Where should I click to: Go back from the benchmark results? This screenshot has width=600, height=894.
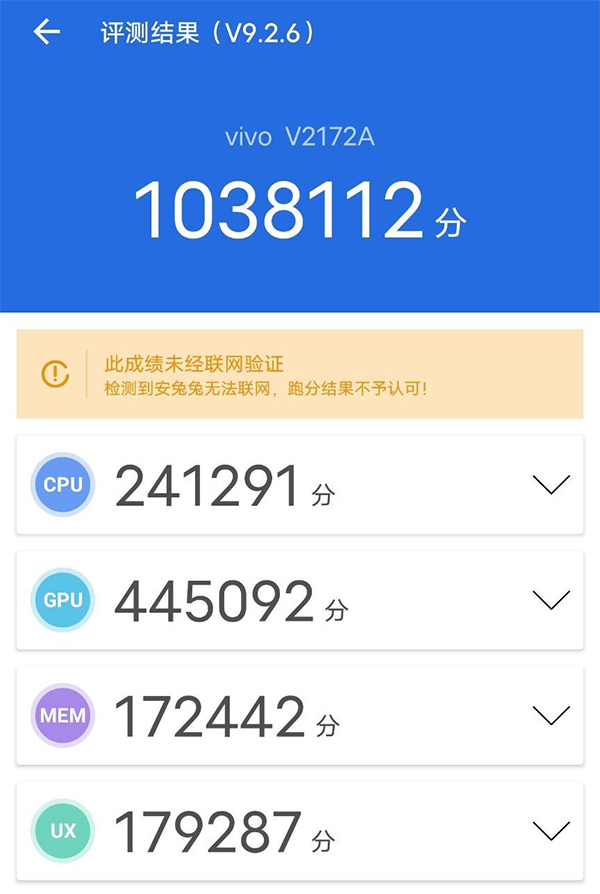(47, 33)
